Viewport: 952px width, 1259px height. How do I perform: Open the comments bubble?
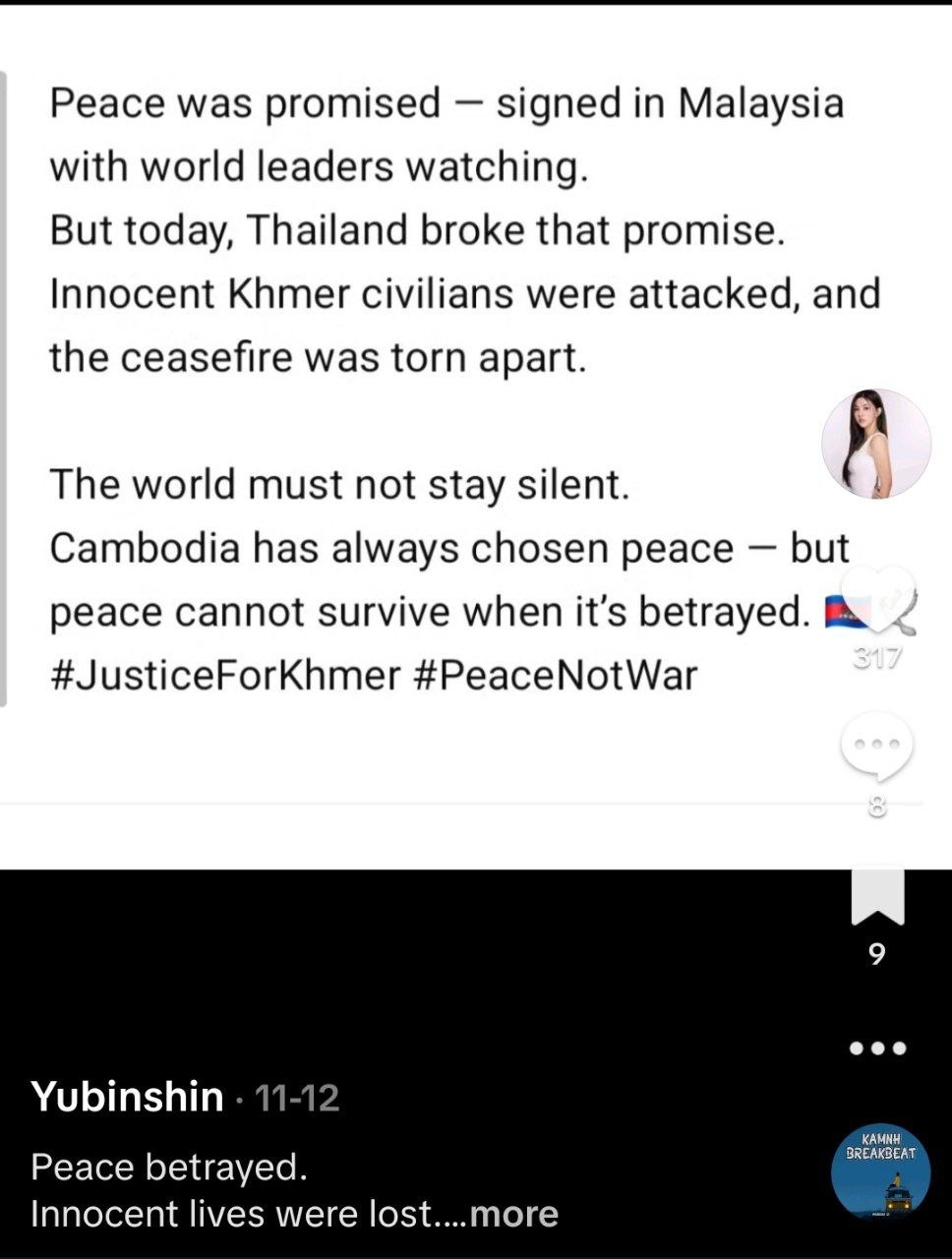click(x=876, y=750)
